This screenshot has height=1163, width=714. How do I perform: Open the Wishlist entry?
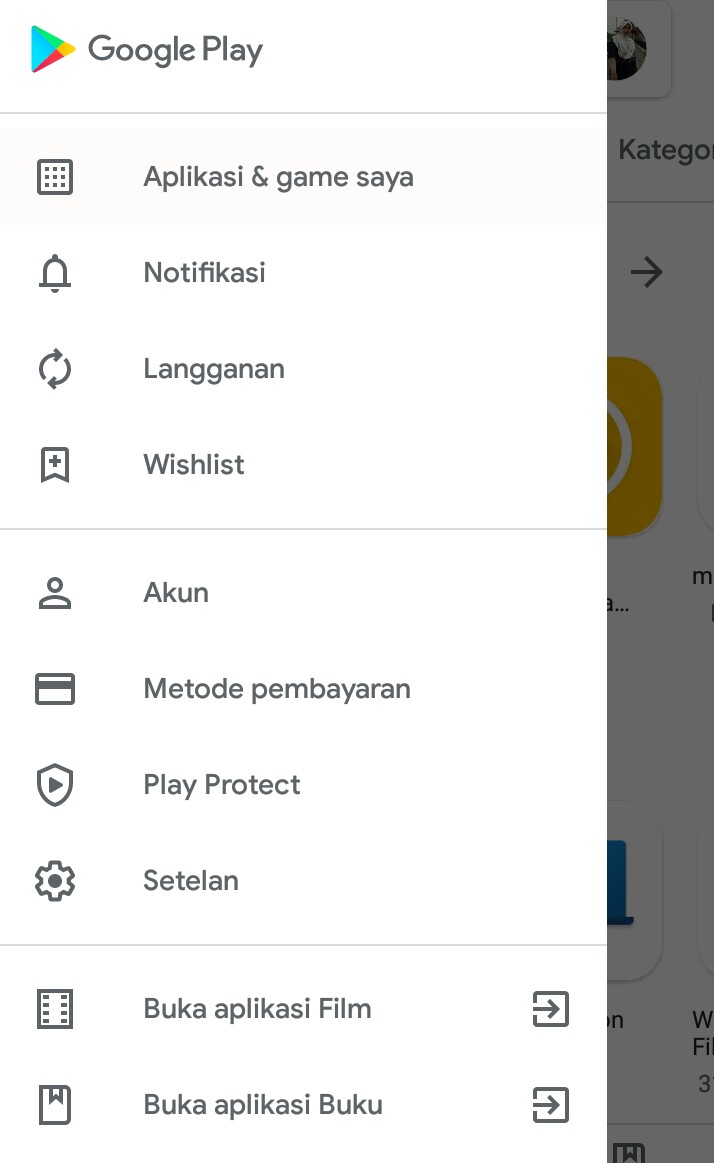pos(194,465)
